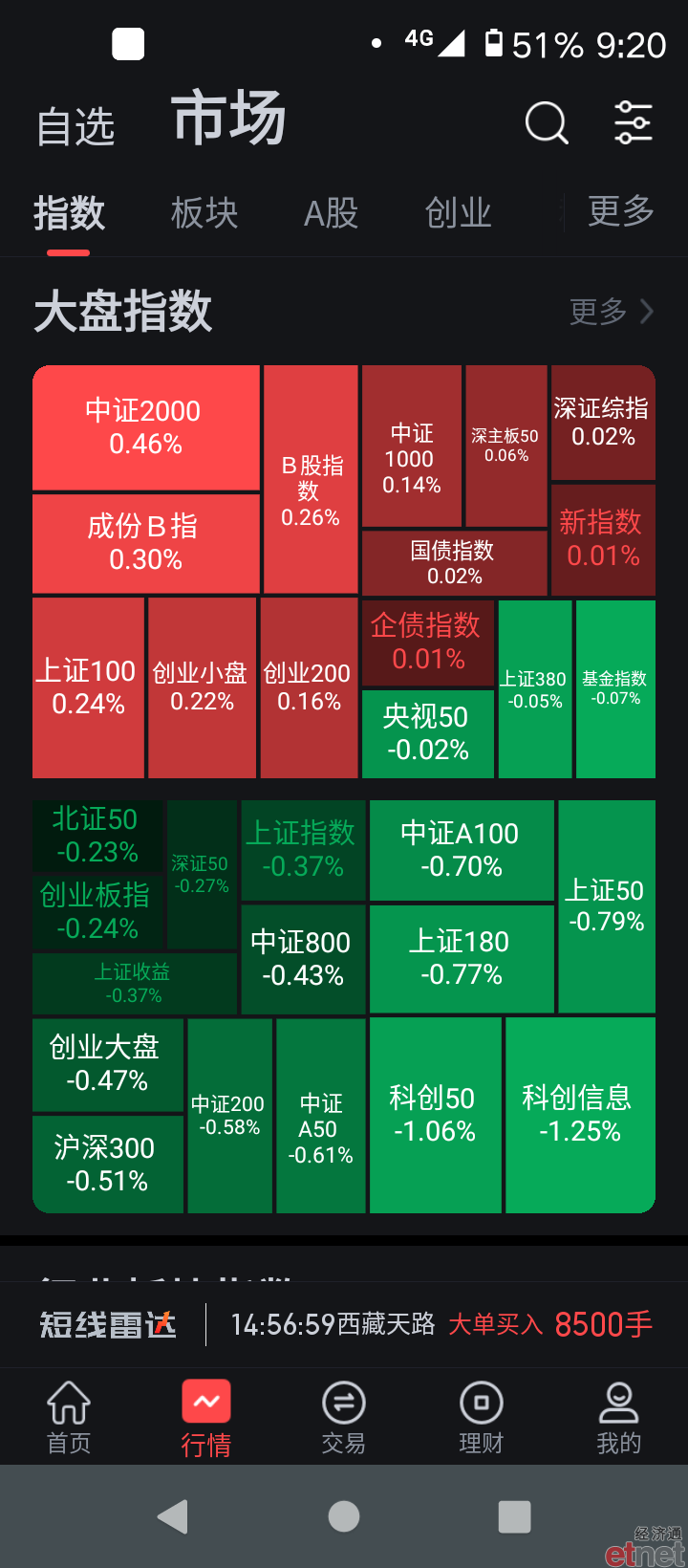Viewport: 688px width, 1568px height.
Task: Open the 中证2000 index tile
Action: point(146,427)
